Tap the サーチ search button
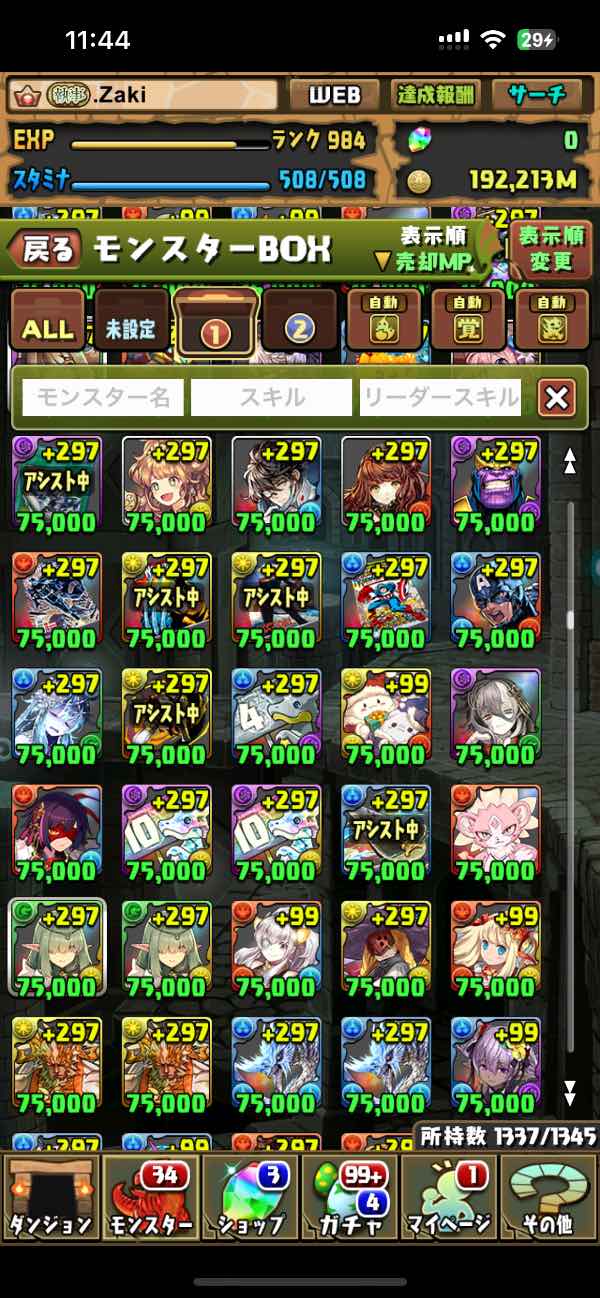Viewport: 600px width, 1298px height. tap(538, 95)
